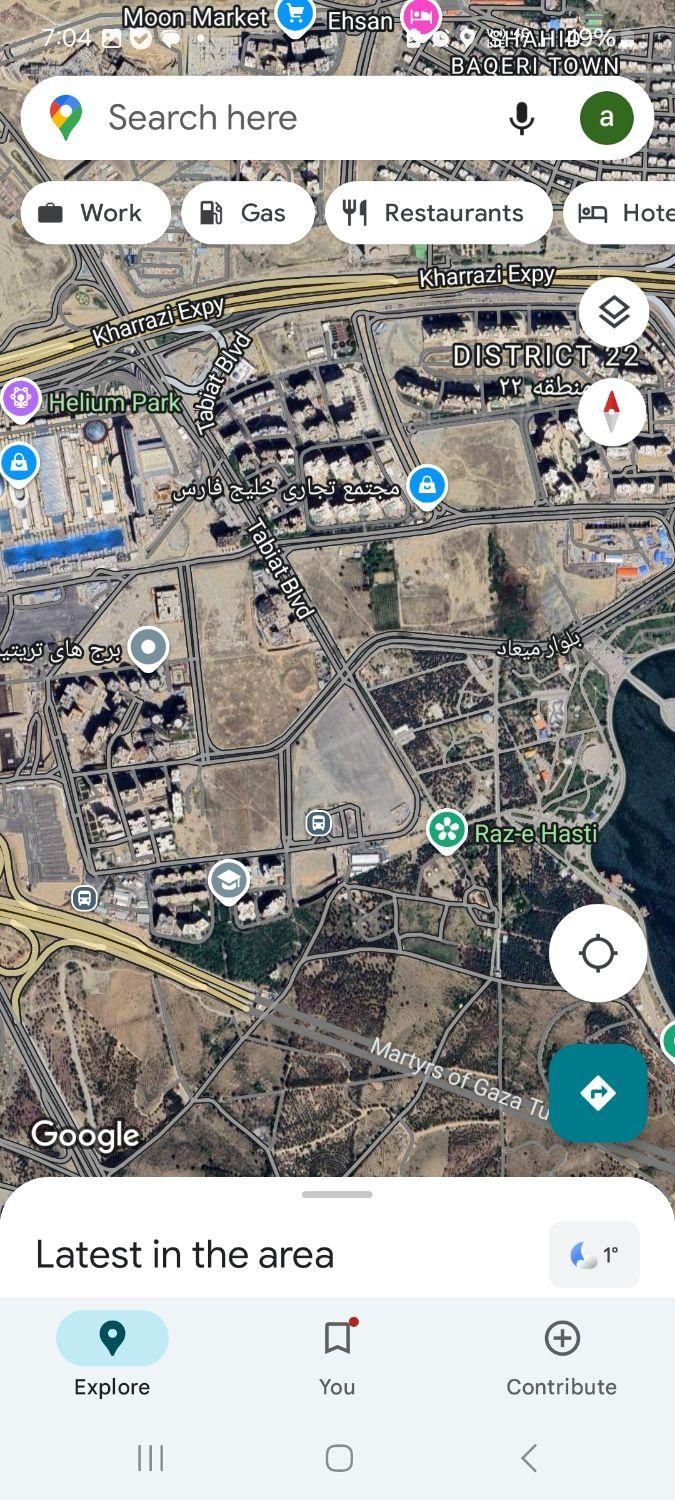Open the مجتمع تجاری خلیج فارس shopping pin
675x1500 pixels.
427,486
